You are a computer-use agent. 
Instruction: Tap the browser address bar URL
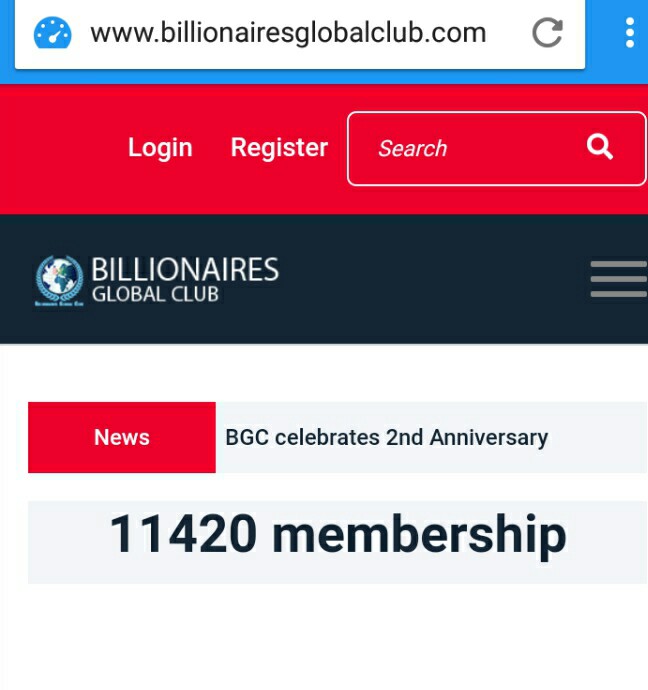pyautogui.click(x=288, y=33)
